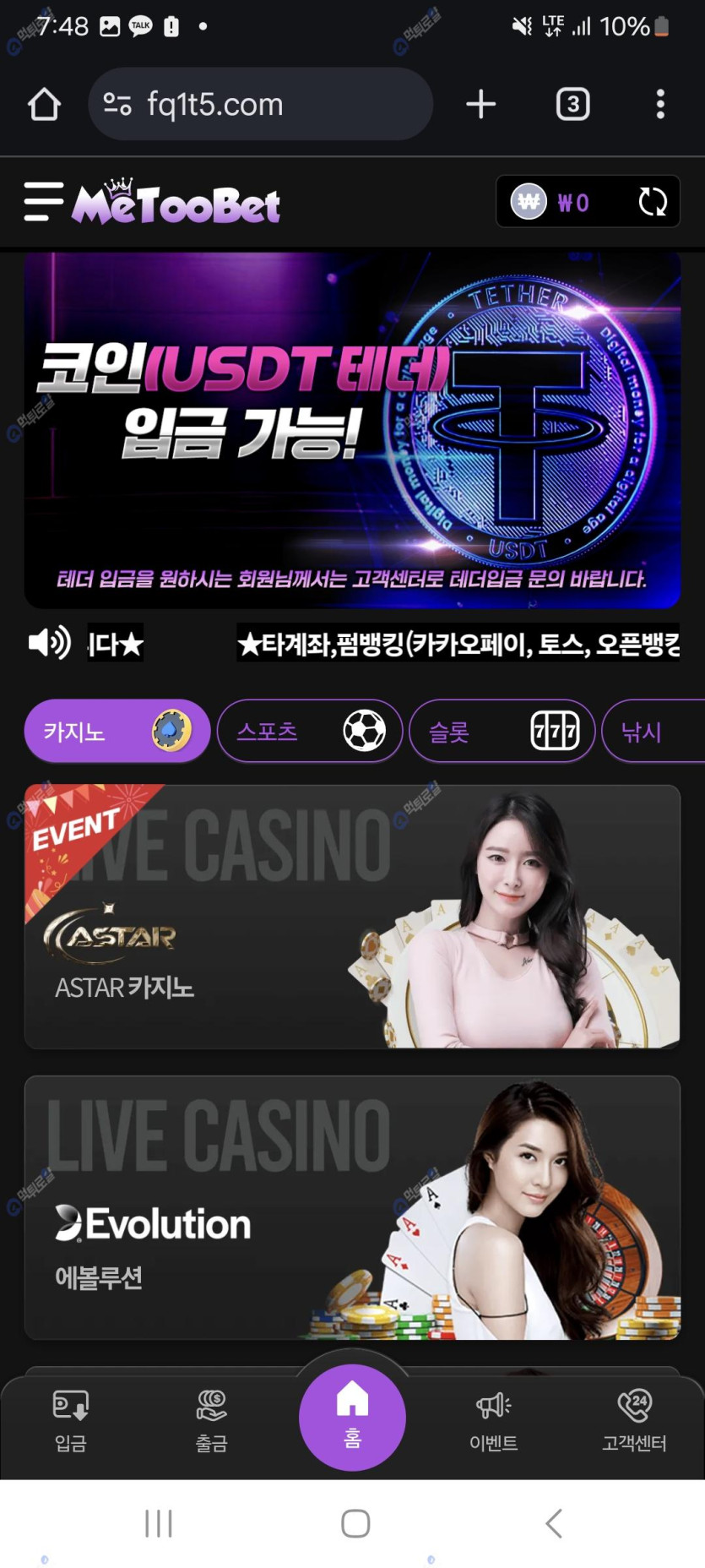Open the 이벤트 events tab
Image resolution: width=705 pixels, height=1568 pixels.
pos(493,1421)
